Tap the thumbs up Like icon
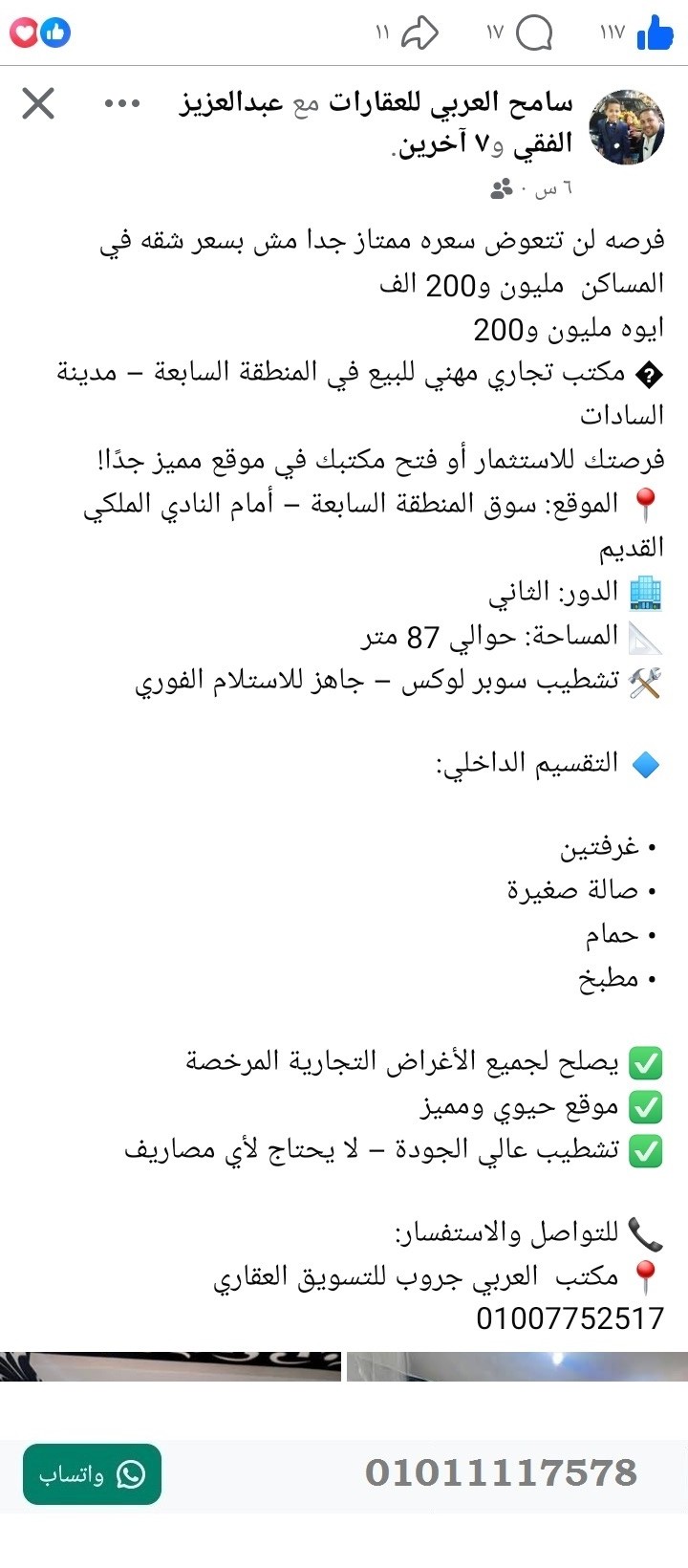688x1568 pixels. [659, 33]
